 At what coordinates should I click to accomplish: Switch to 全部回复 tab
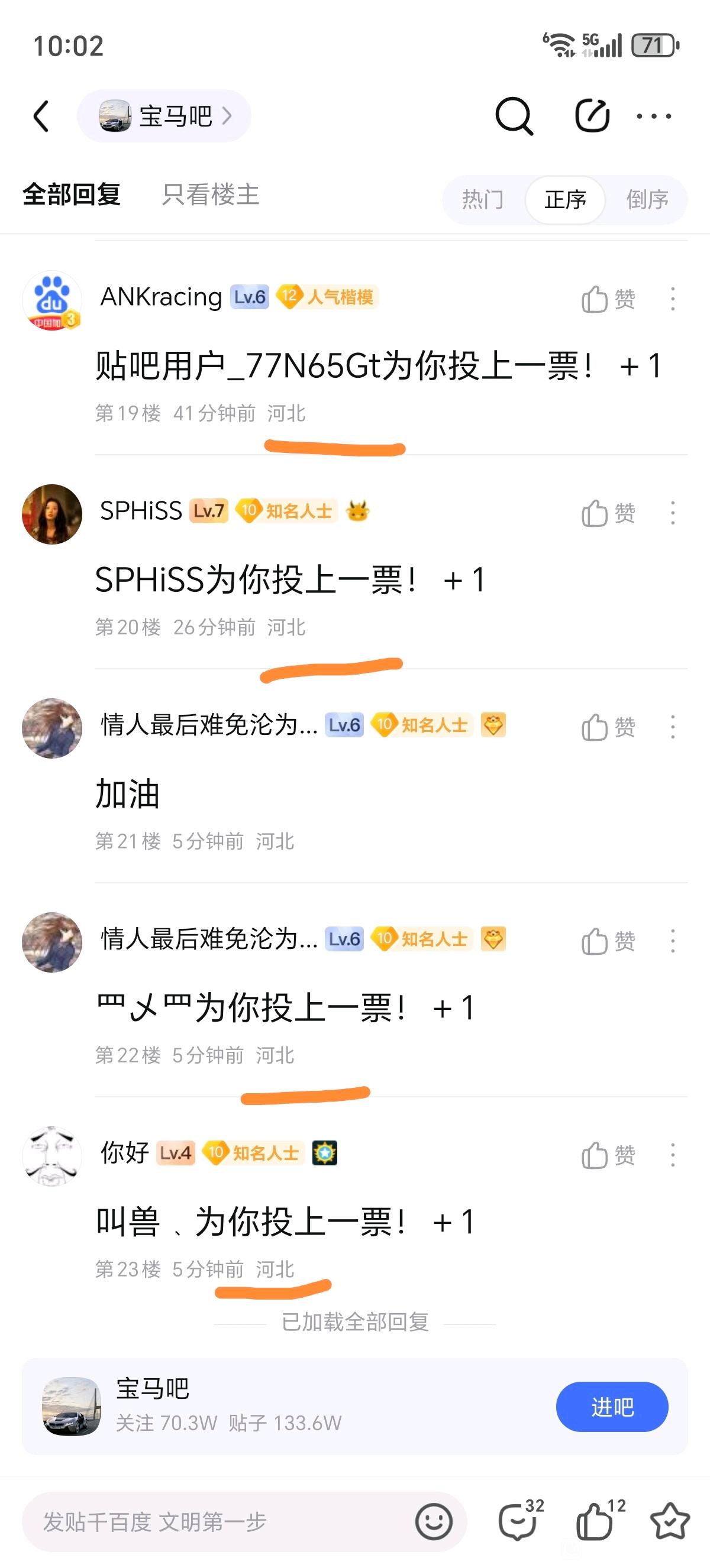pos(72,195)
